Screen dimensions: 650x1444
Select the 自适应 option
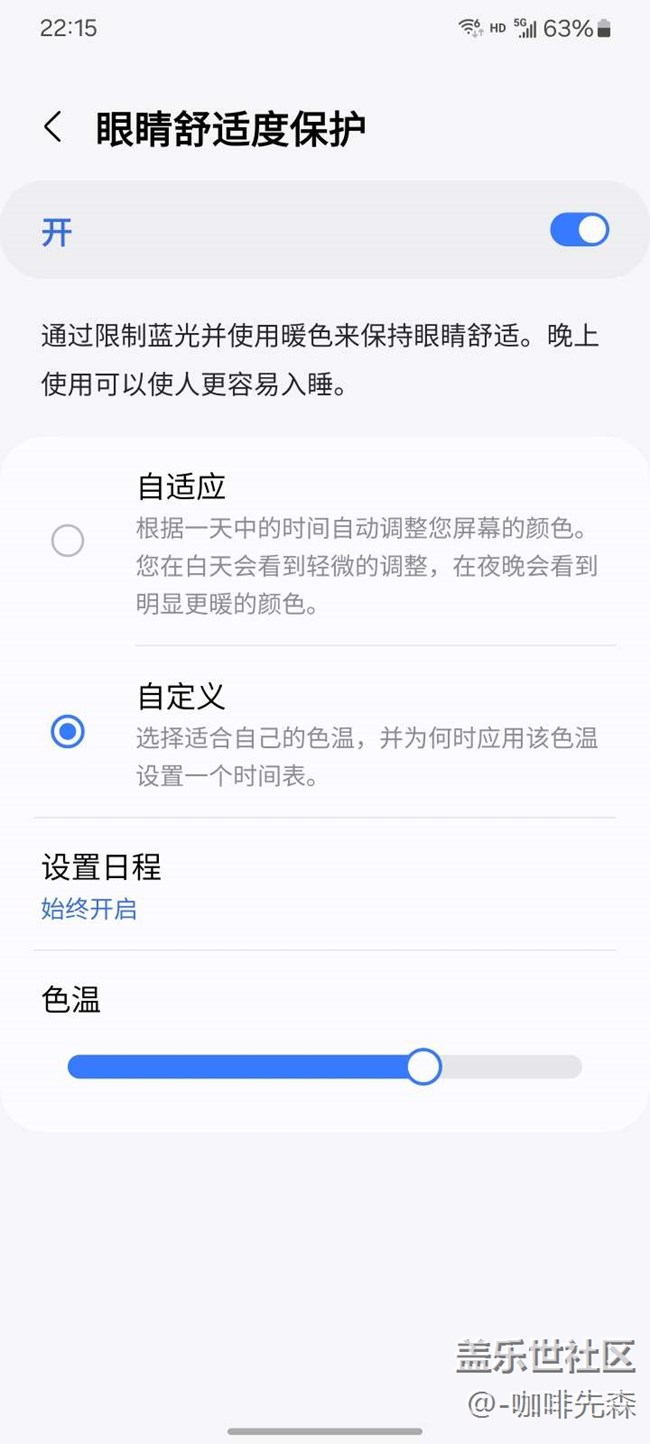click(x=68, y=541)
